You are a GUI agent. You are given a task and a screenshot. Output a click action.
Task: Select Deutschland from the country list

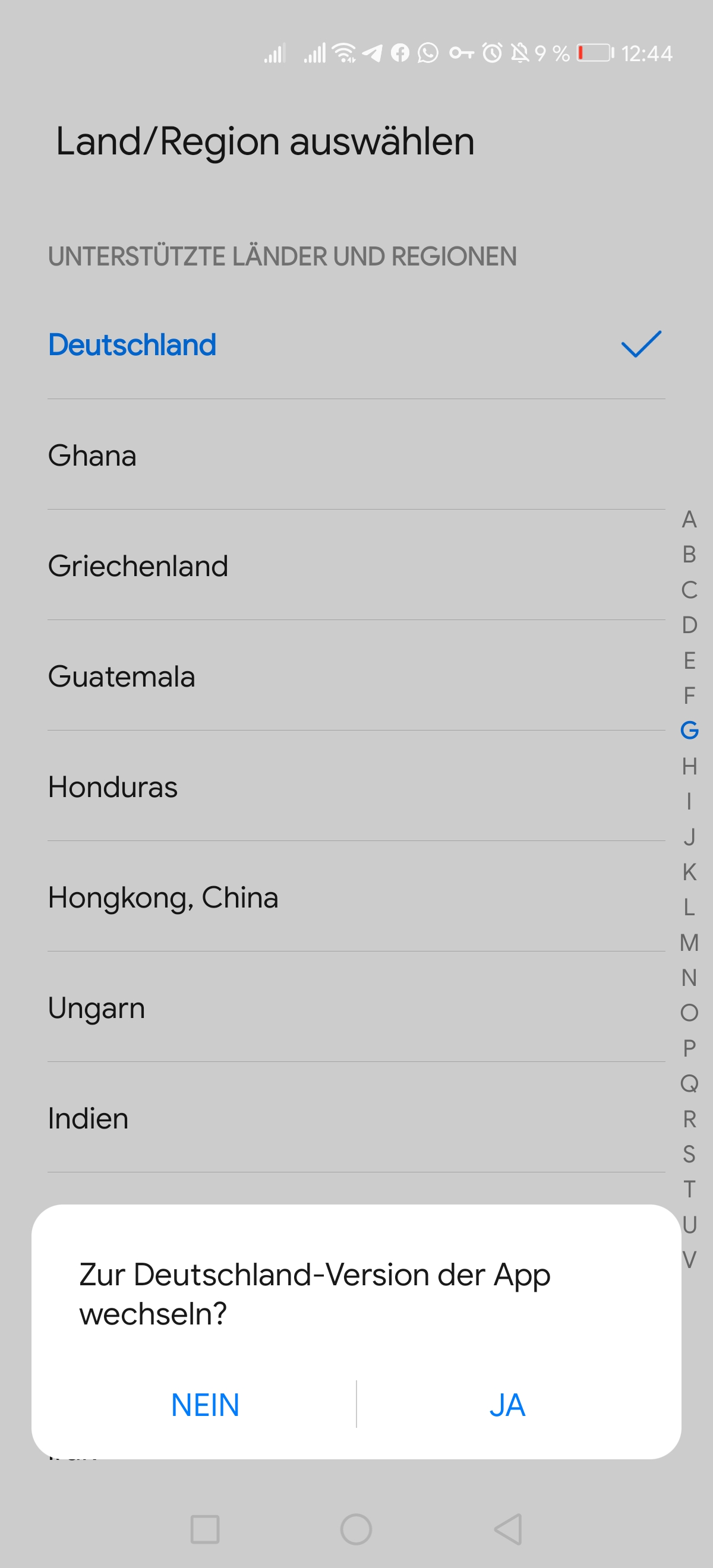point(356,344)
